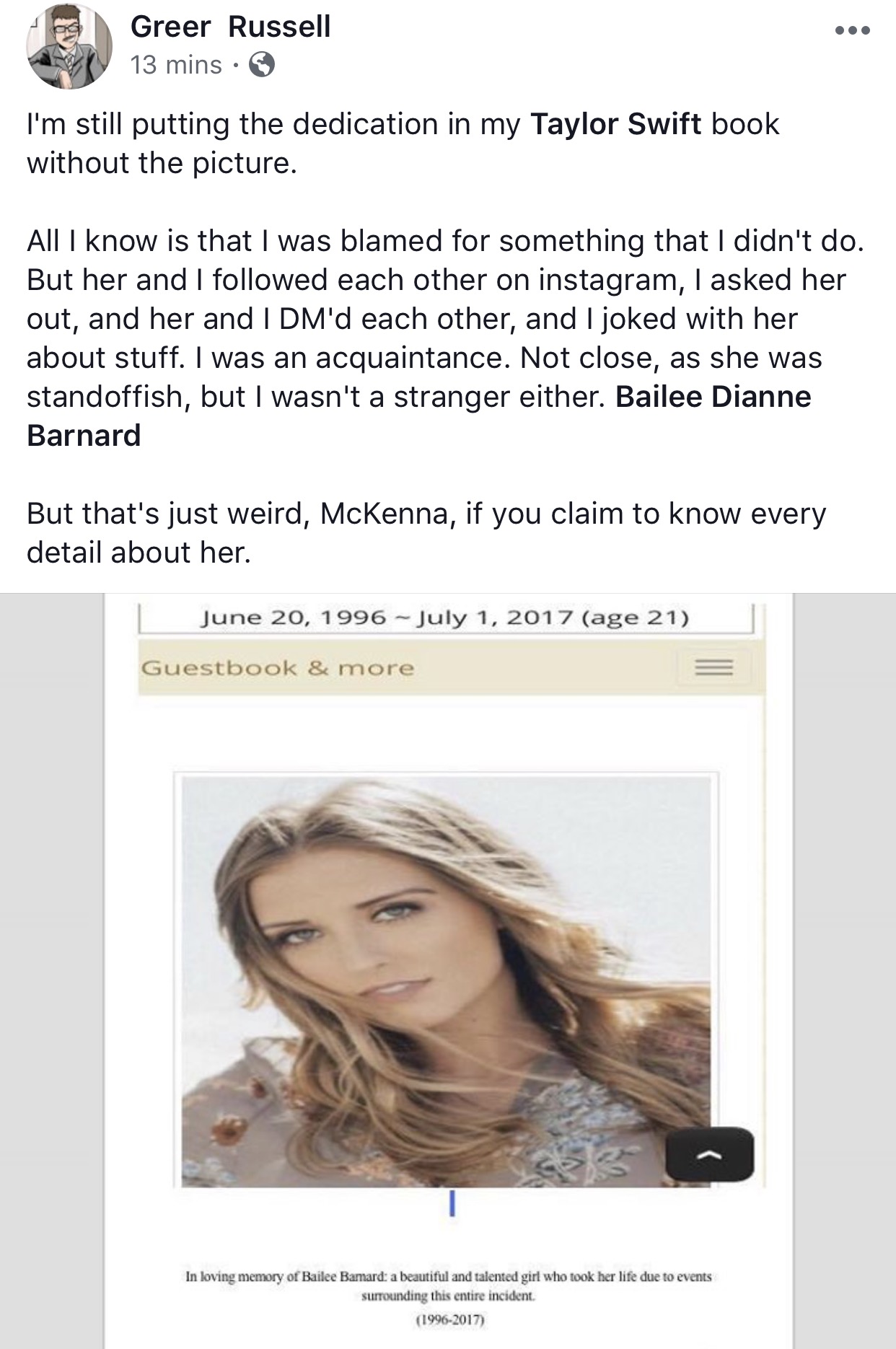
Task: Open the post's three-dot overflow menu
Action: tap(852, 31)
